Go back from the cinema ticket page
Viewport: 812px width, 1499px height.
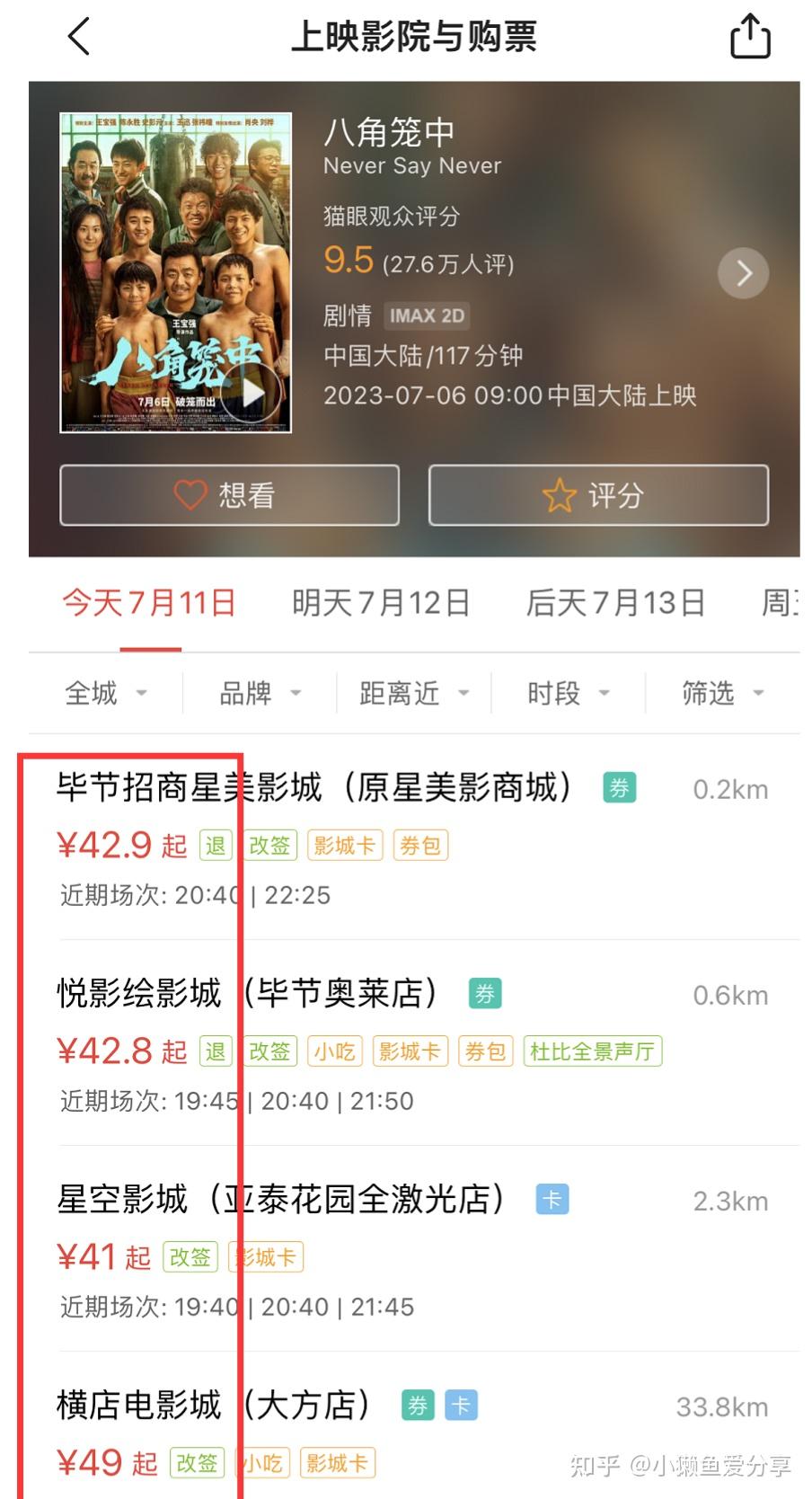pos(79,38)
